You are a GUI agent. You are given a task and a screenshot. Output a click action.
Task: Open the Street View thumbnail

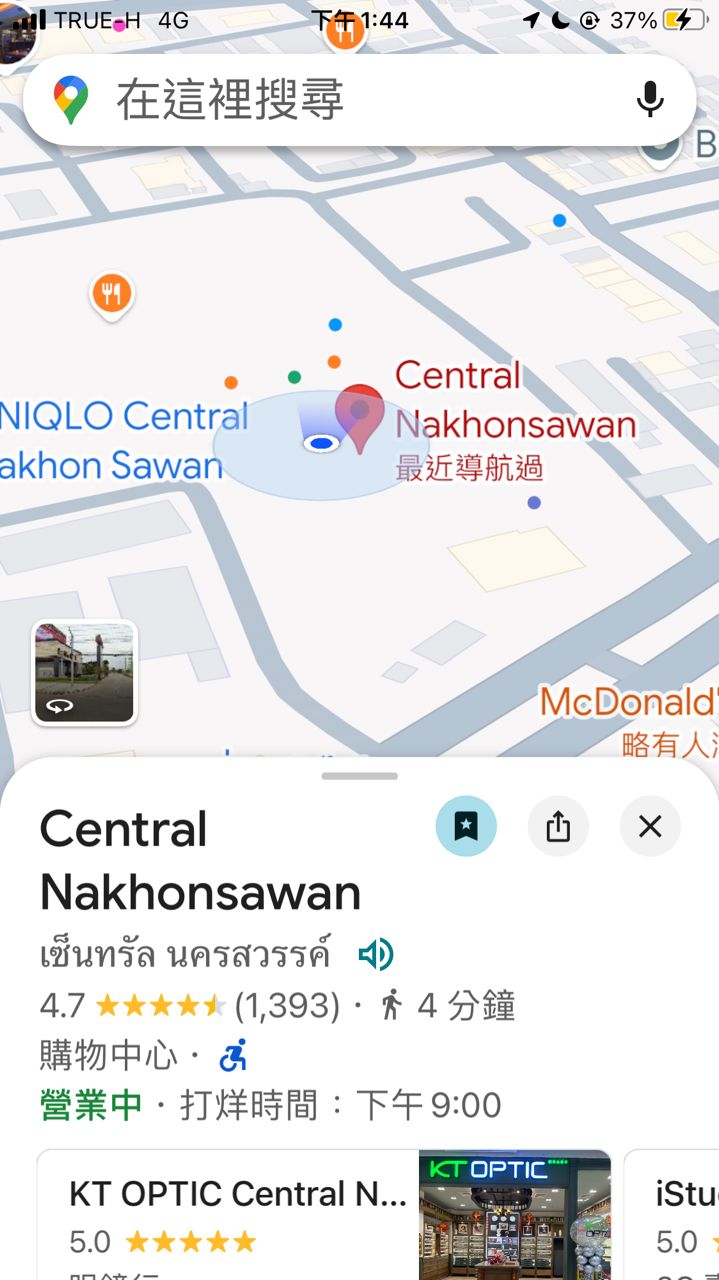tap(85, 672)
